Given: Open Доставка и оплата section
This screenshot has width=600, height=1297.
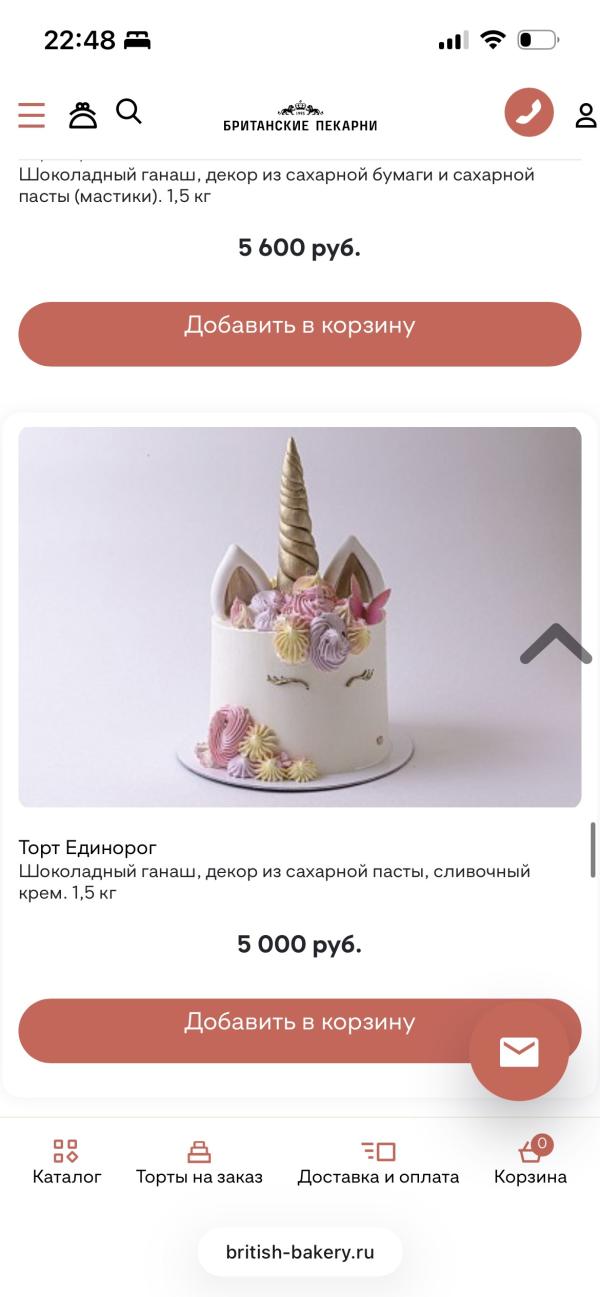Looking at the screenshot, I should 378,1163.
